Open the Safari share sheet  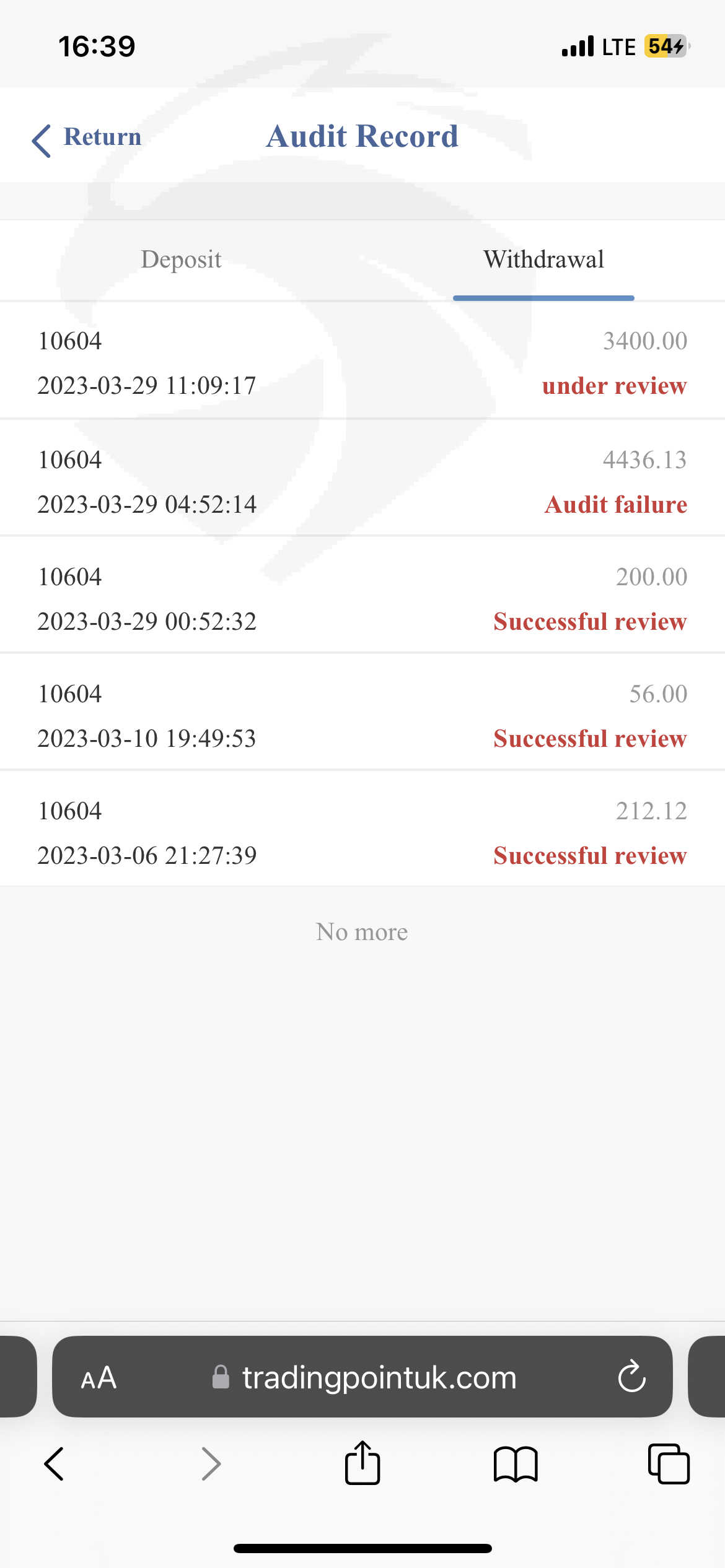tap(362, 1463)
